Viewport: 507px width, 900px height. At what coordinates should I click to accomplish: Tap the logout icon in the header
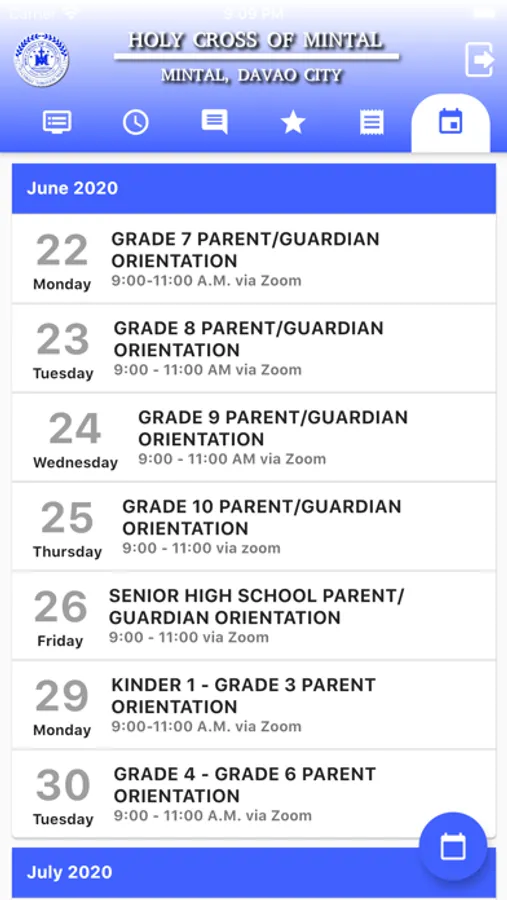coord(479,60)
